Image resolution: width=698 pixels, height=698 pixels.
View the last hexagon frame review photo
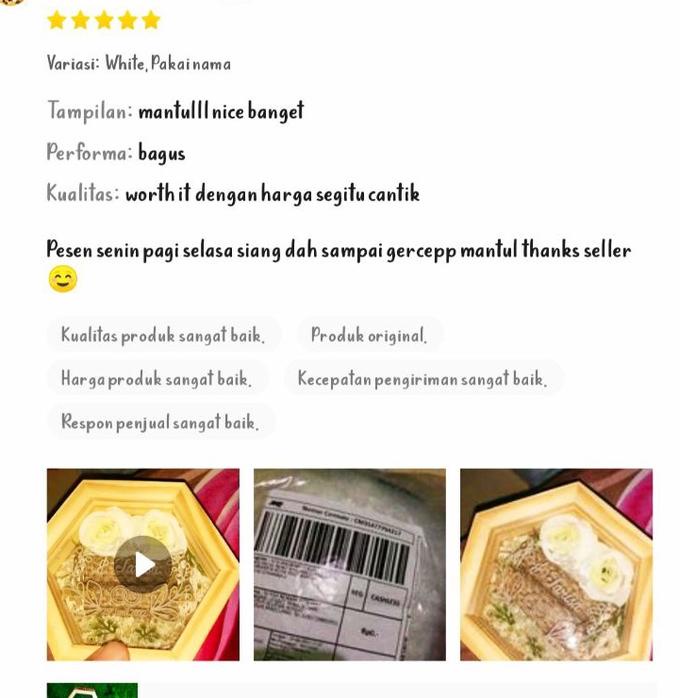(x=556, y=565)
